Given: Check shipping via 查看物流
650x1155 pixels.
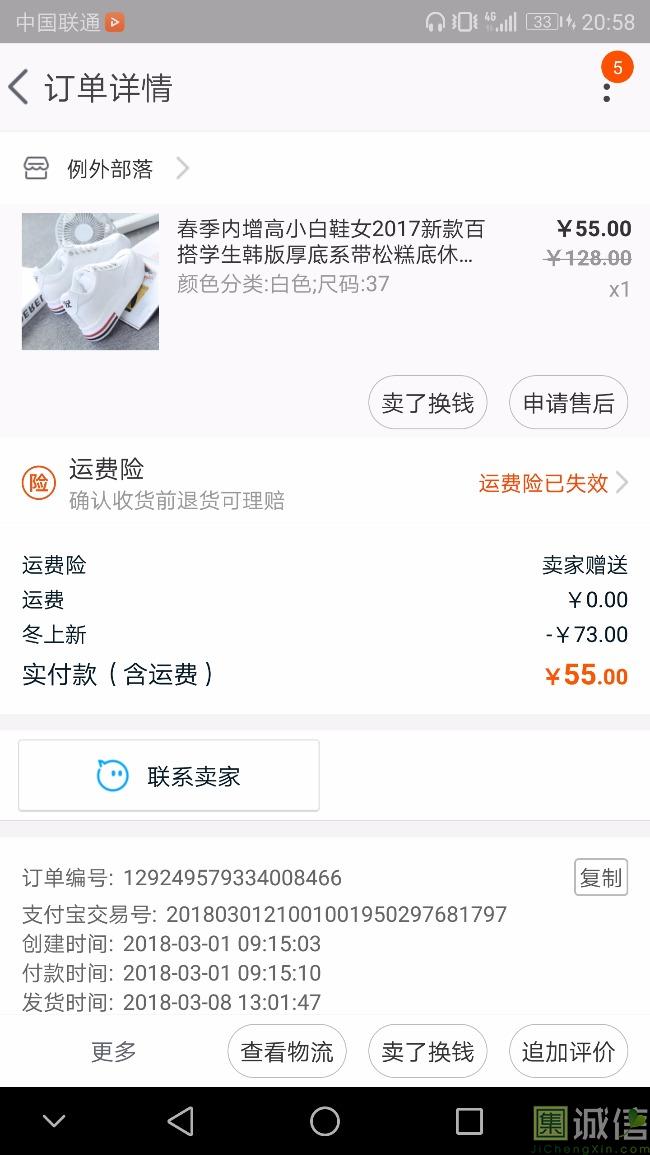Looking at the screenshot, I should [x=287, y=1051].
